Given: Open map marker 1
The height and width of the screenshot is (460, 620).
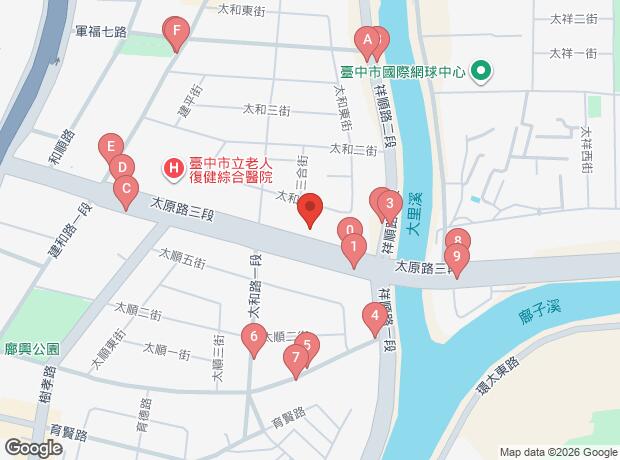Looking at the screenshot, I should tap(354, 248).
